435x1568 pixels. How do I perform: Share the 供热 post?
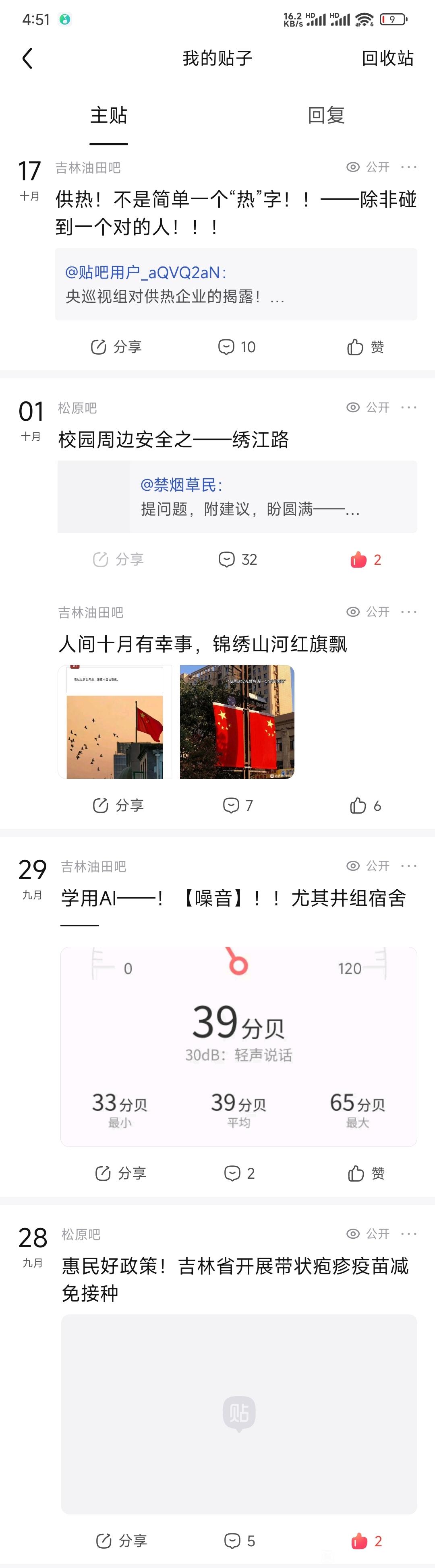[x=116, y=347]
